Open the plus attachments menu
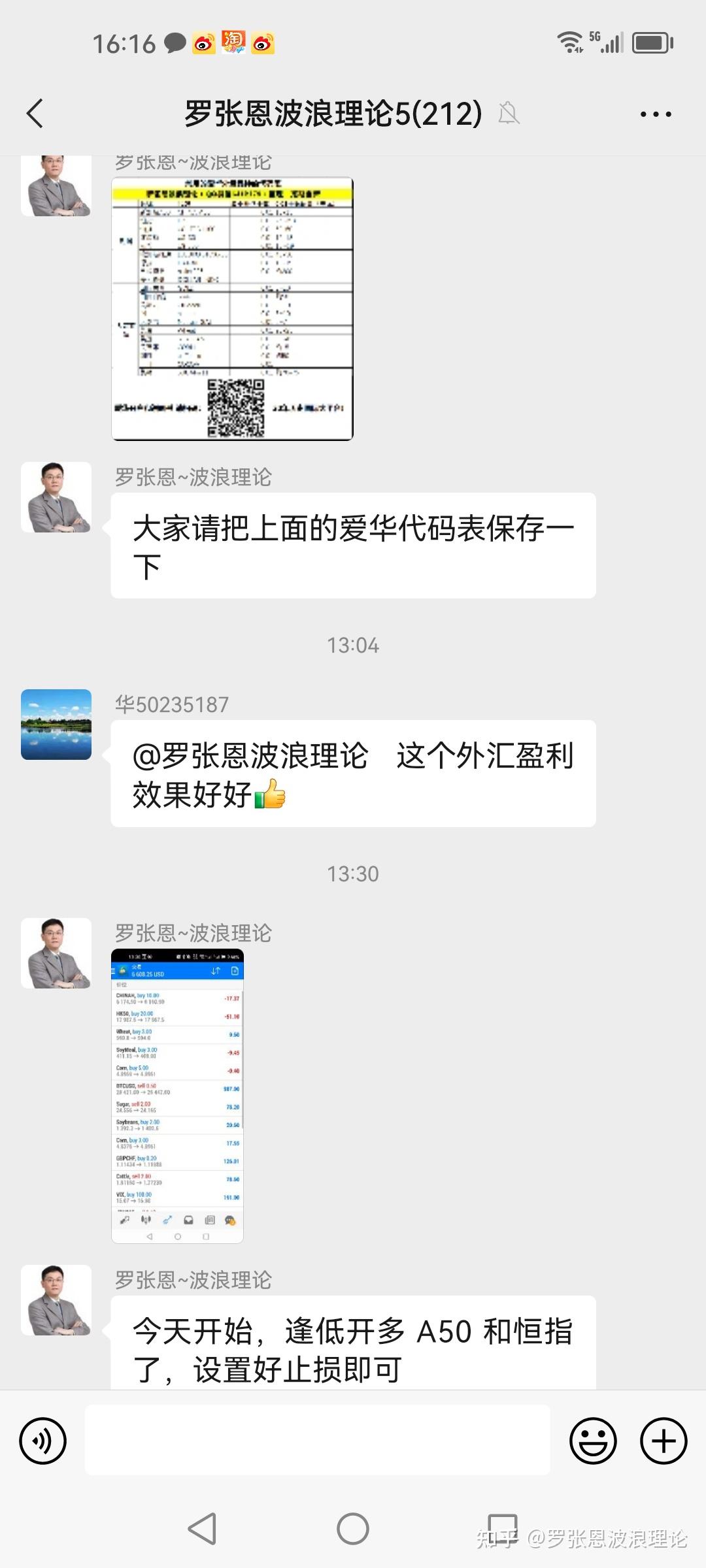706x1568 pixels. pyautogui.click(x=664, y=1440)
